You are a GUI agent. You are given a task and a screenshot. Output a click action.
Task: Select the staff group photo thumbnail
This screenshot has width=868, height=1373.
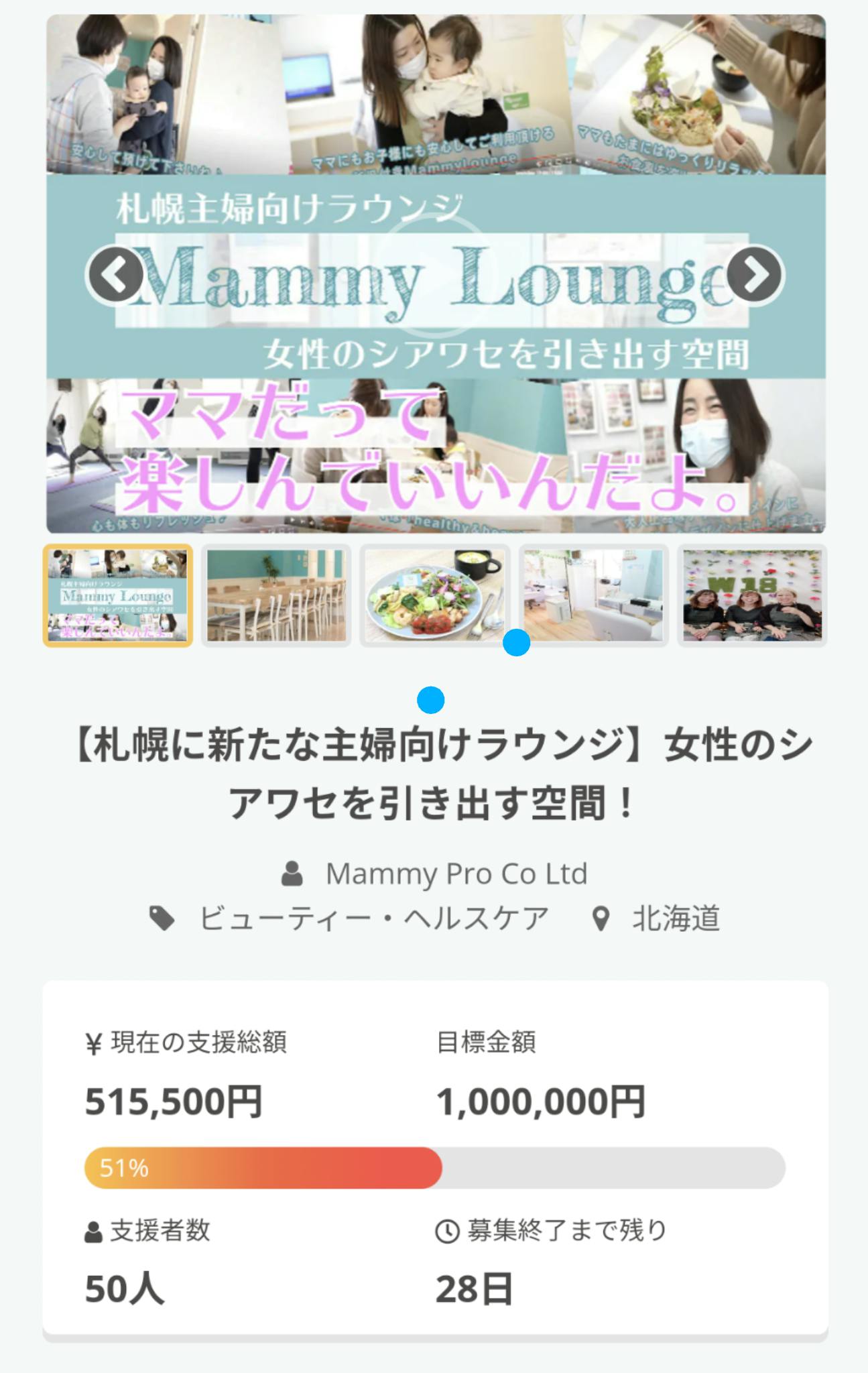click(x=752, y=595)
